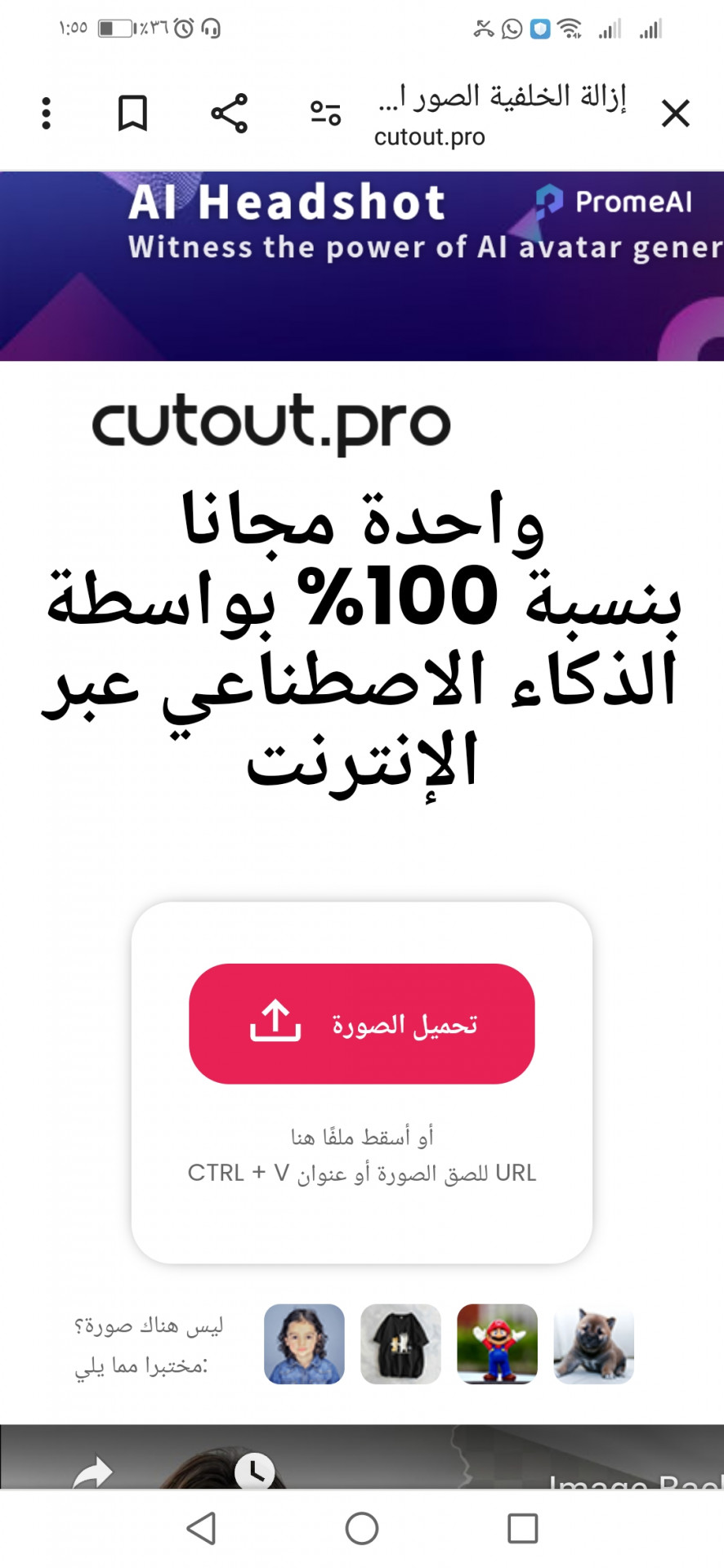Pick the puppy sample image
The width and height of the screenshot is (724, 1568).
(x=594, y=1343)
